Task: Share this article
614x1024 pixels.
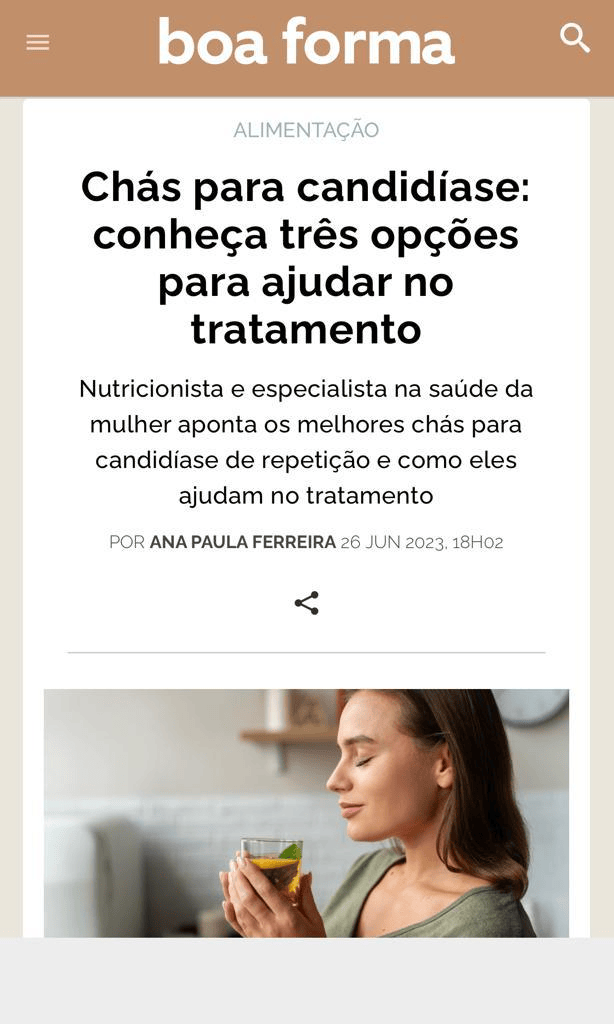Action: pyautogui.click(x=306, y=603)
